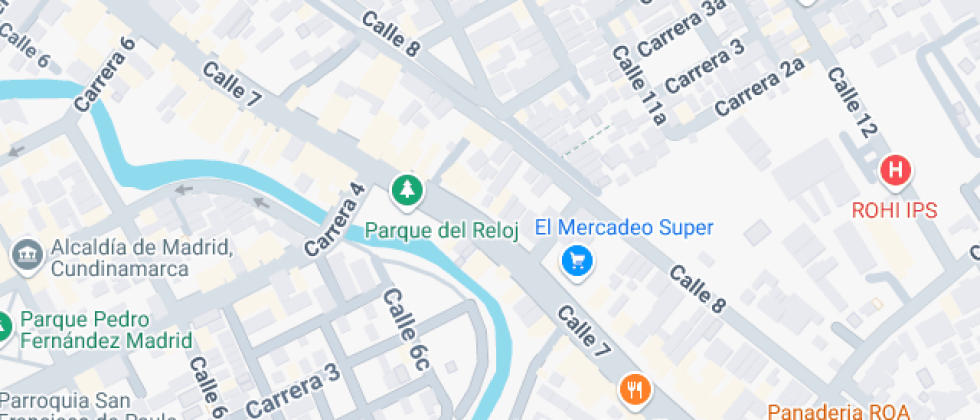Open the Parque del Reloj map marker

tap(406, 190)
